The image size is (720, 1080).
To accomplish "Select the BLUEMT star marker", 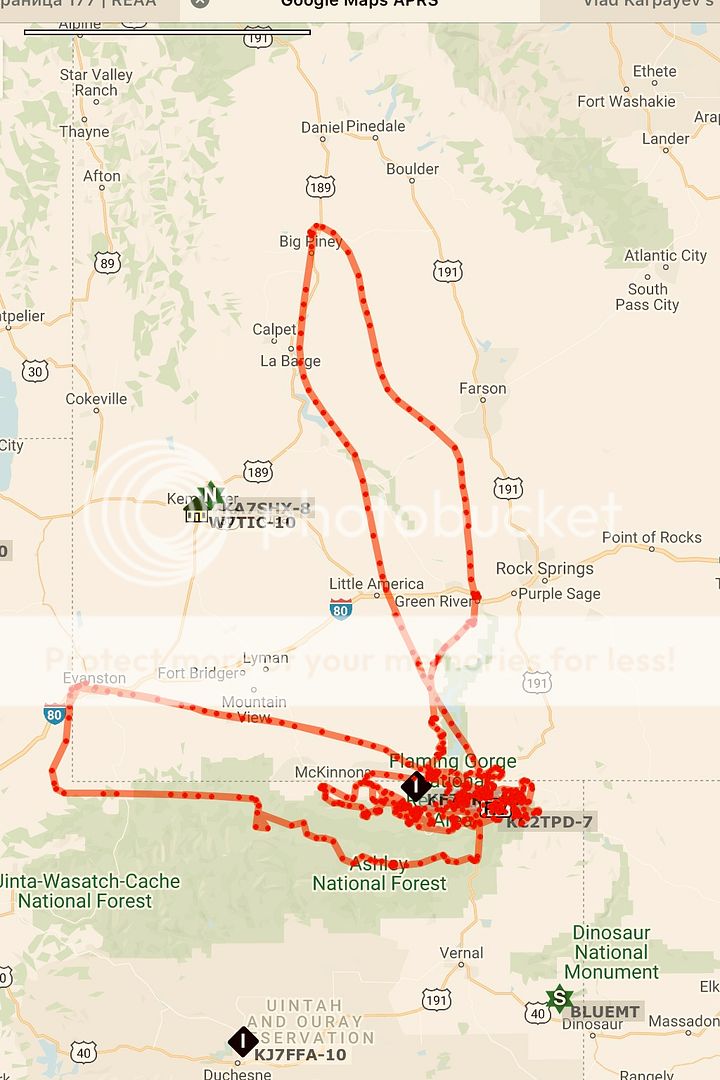I will point(559,998).
